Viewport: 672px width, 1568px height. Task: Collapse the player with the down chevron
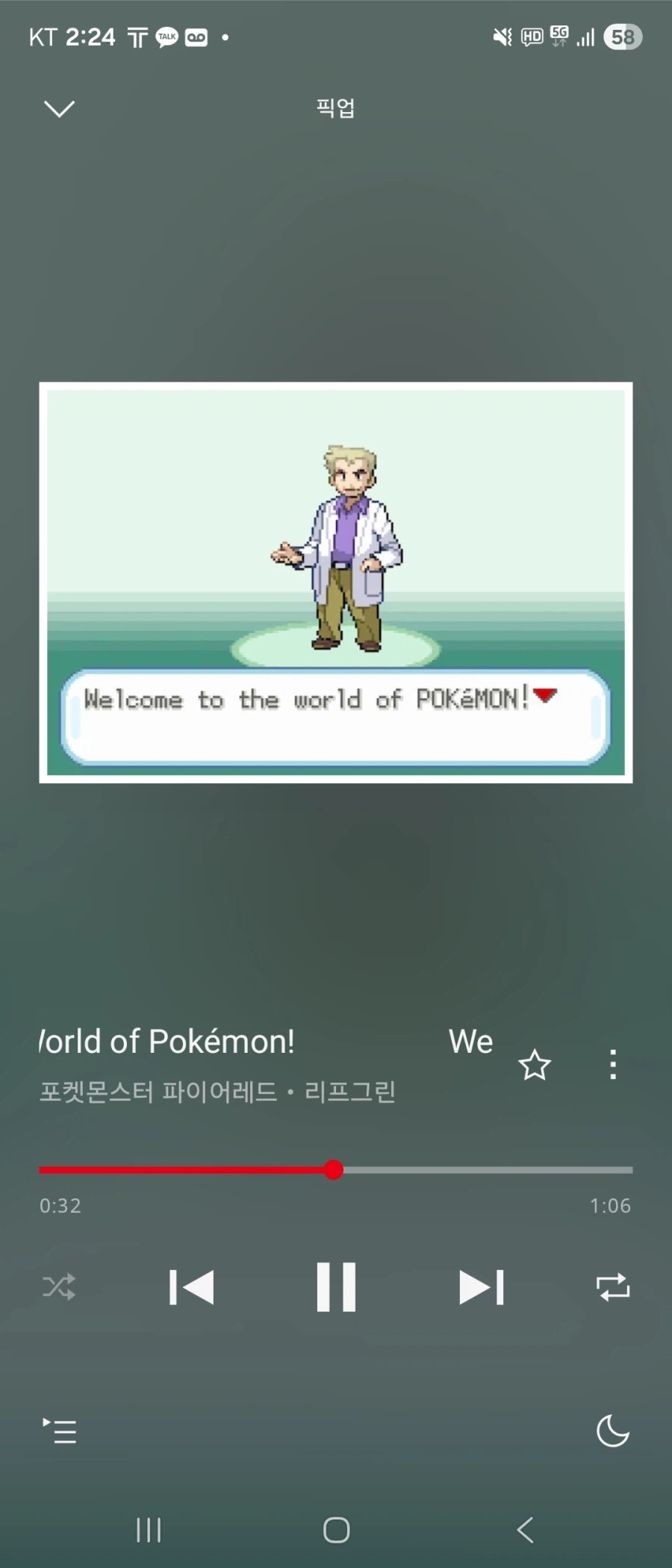coord(59,108)
